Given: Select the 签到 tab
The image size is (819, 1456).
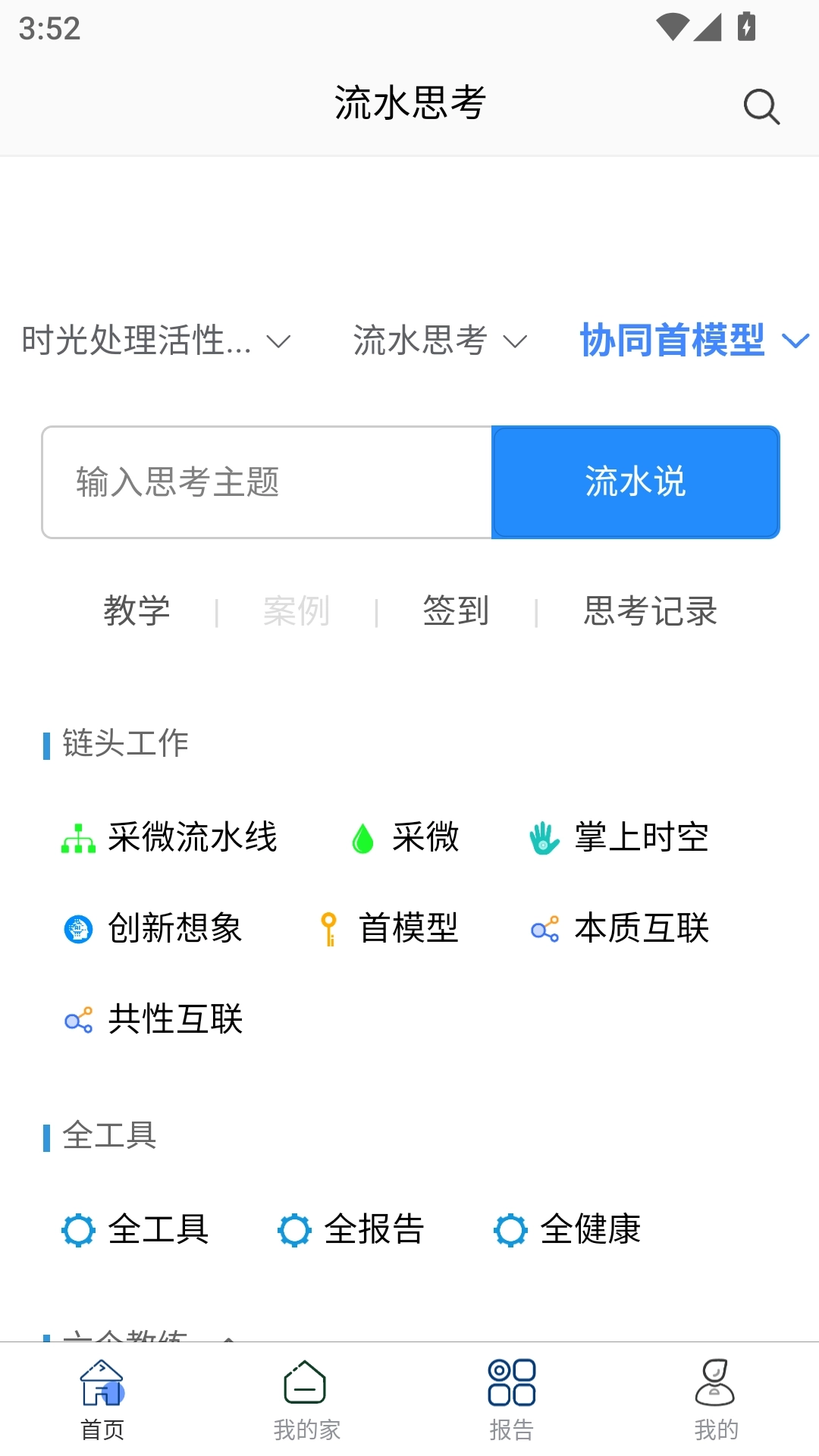Looking at the screenshot, I should coord(456,611).
